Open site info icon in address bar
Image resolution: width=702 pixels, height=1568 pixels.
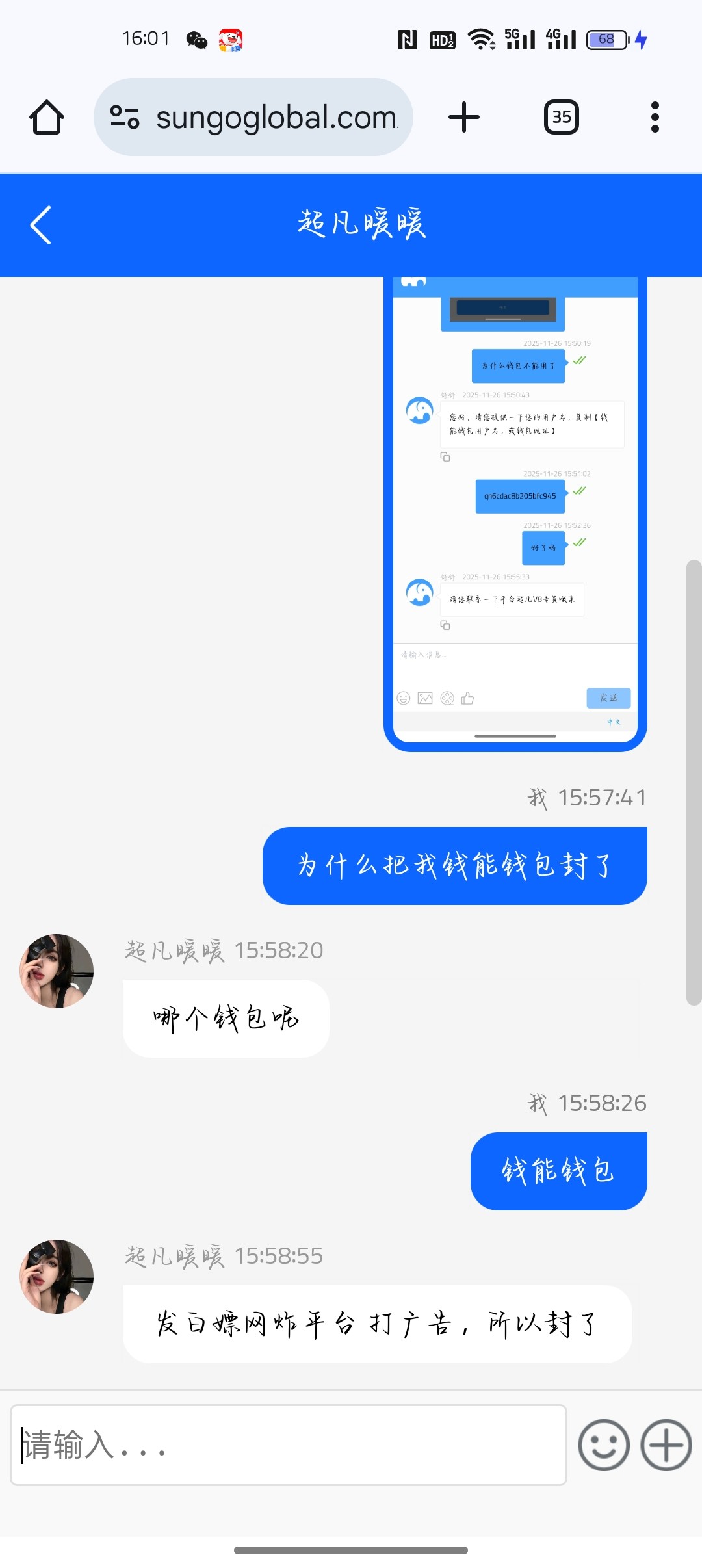(x=125, y=118)
